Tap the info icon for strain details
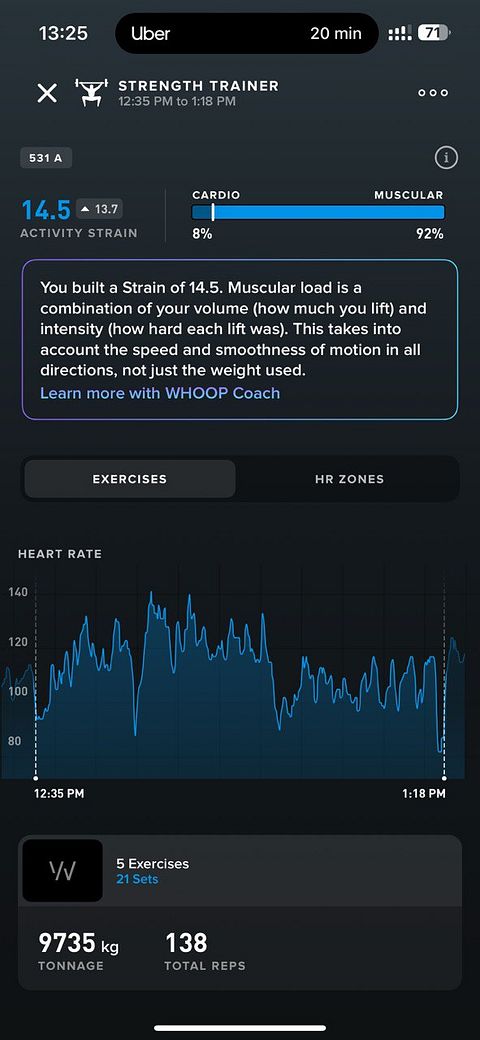The height and width of the screenshot is (1040, 480). [x=446, y=158]
